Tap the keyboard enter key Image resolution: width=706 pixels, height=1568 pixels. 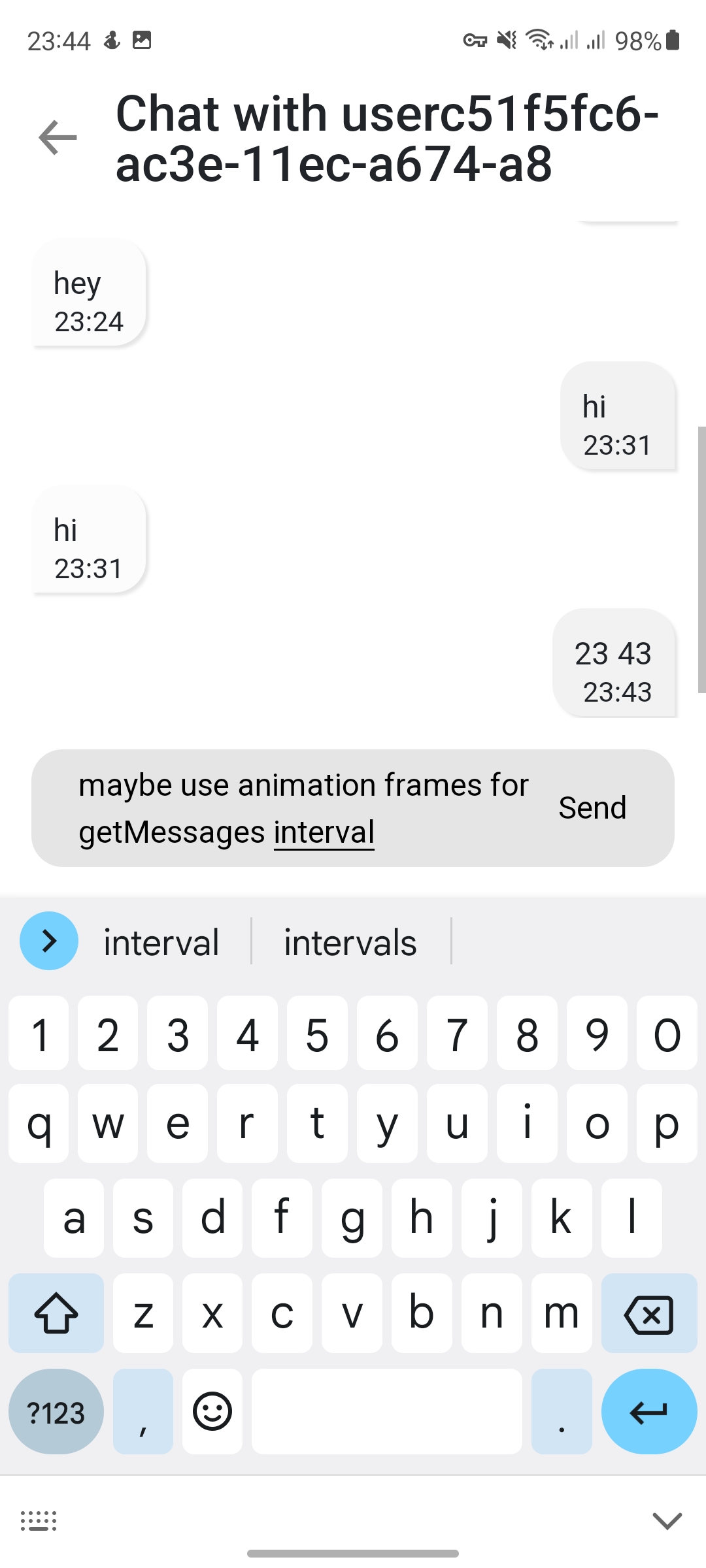[x=648, y=1412]
